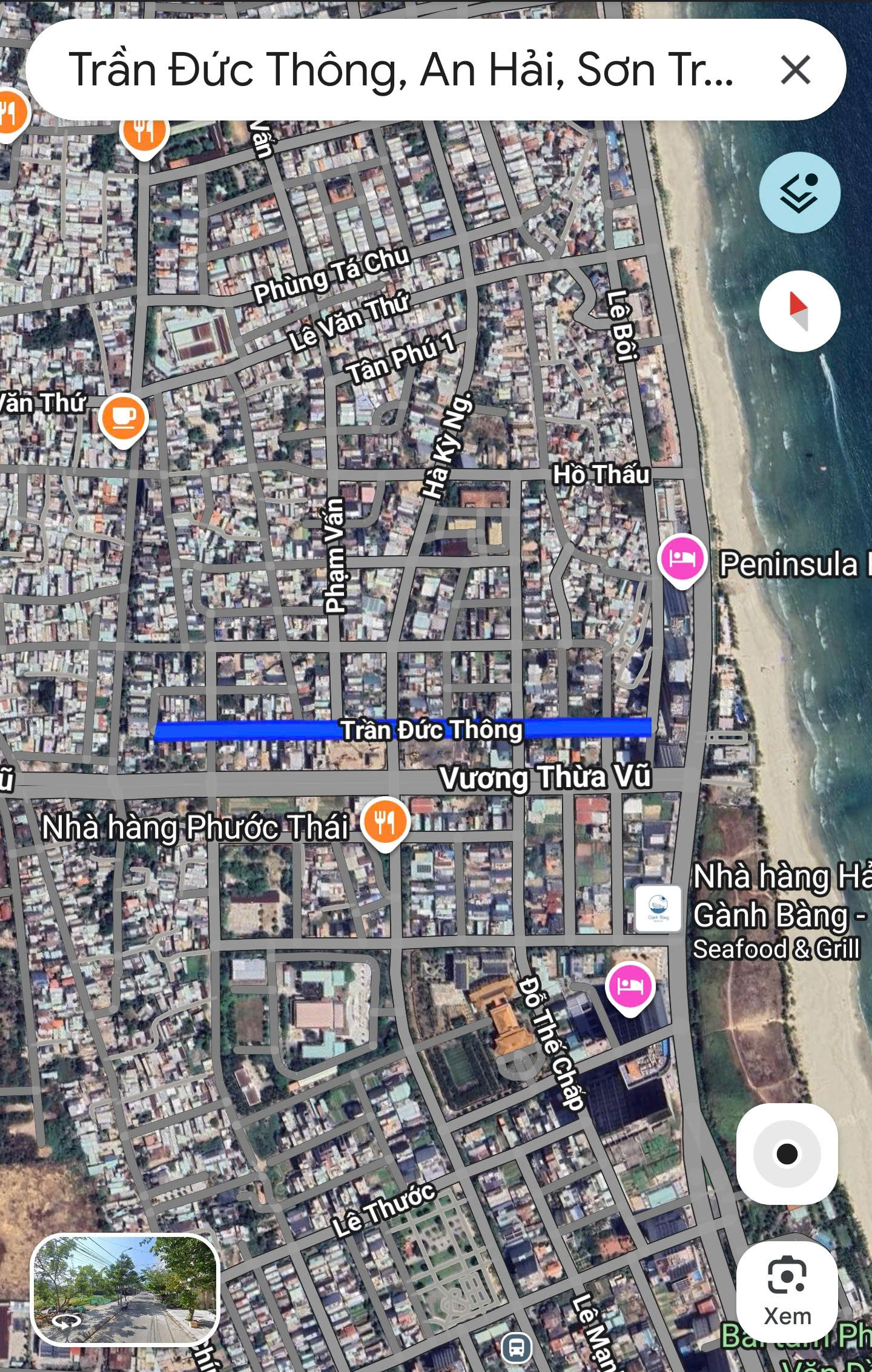Center the map on my location
Image resolution: width=872 pixels, height=1372 pixels.
(787, 1153)
